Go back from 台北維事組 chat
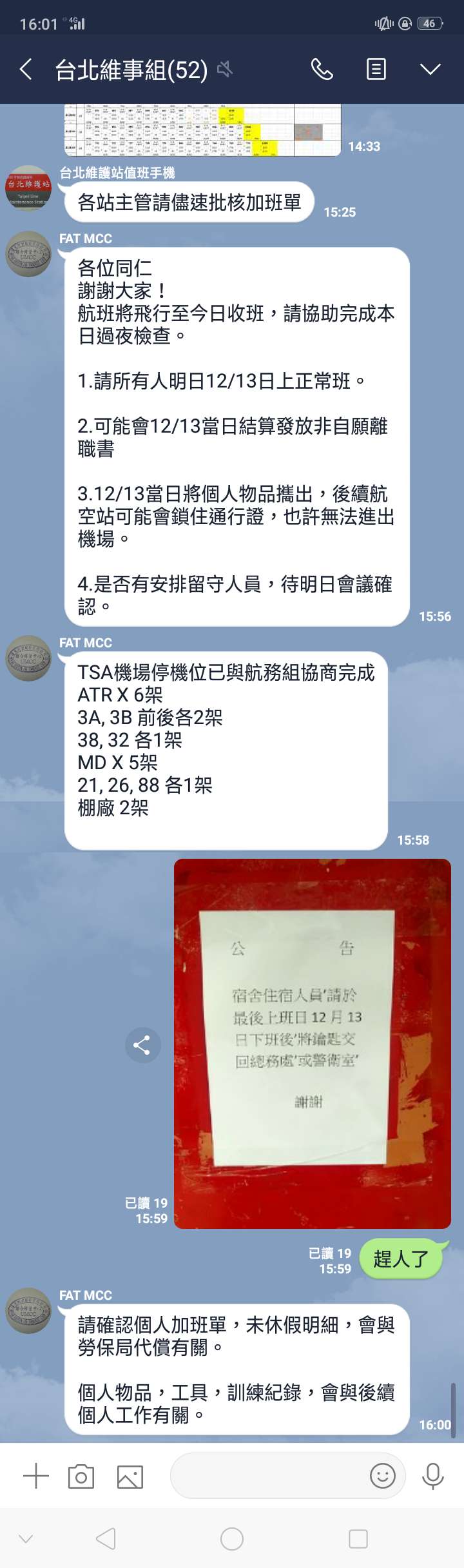Screen dimensions: 464x1568 pyautogui.click(x=26, y=69)
